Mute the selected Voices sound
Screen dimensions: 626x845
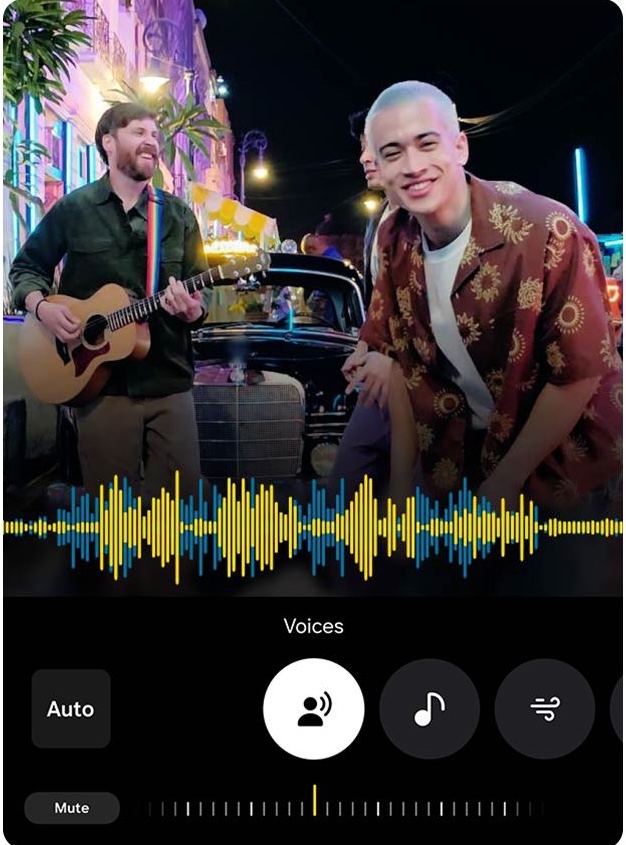point(72,808)
